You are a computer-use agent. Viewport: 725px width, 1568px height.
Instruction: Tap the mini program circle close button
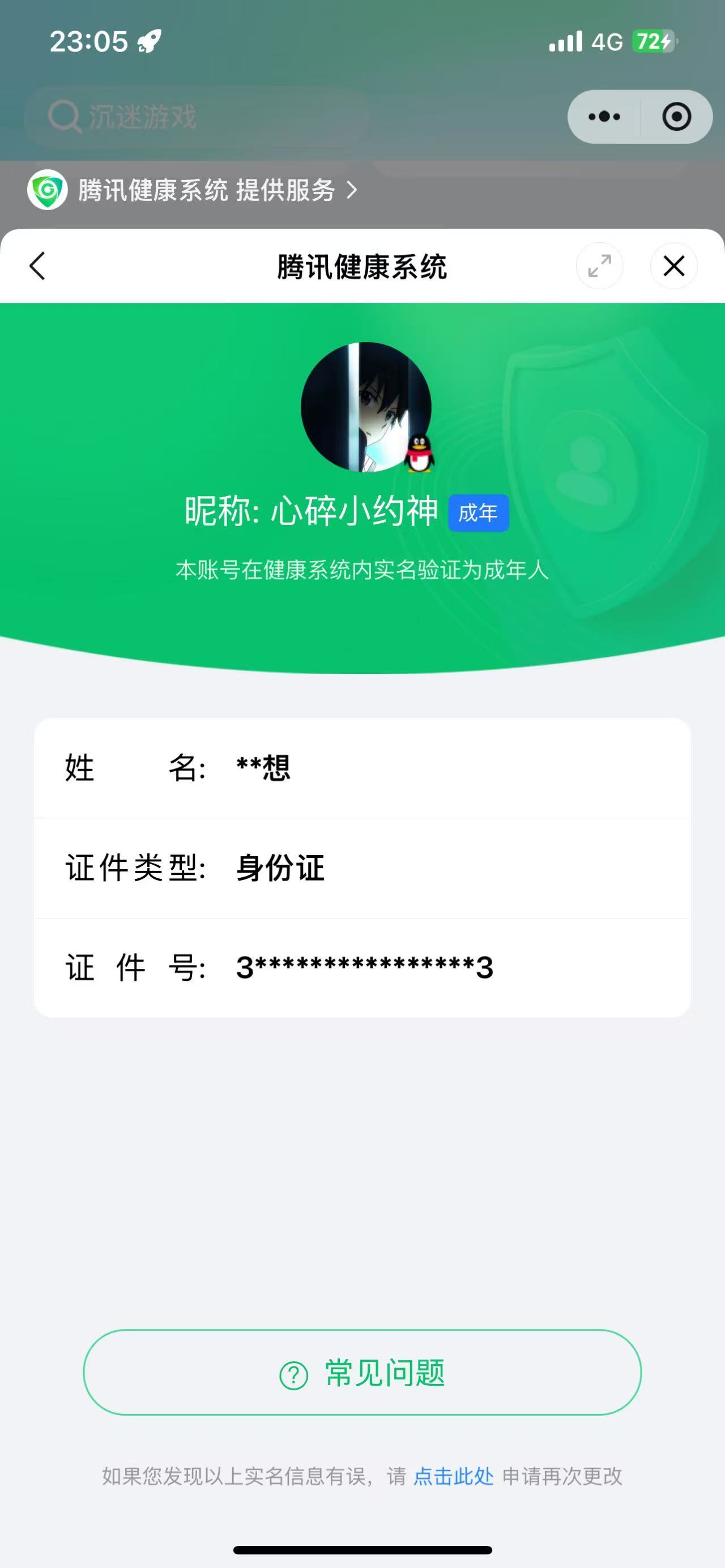677,116
